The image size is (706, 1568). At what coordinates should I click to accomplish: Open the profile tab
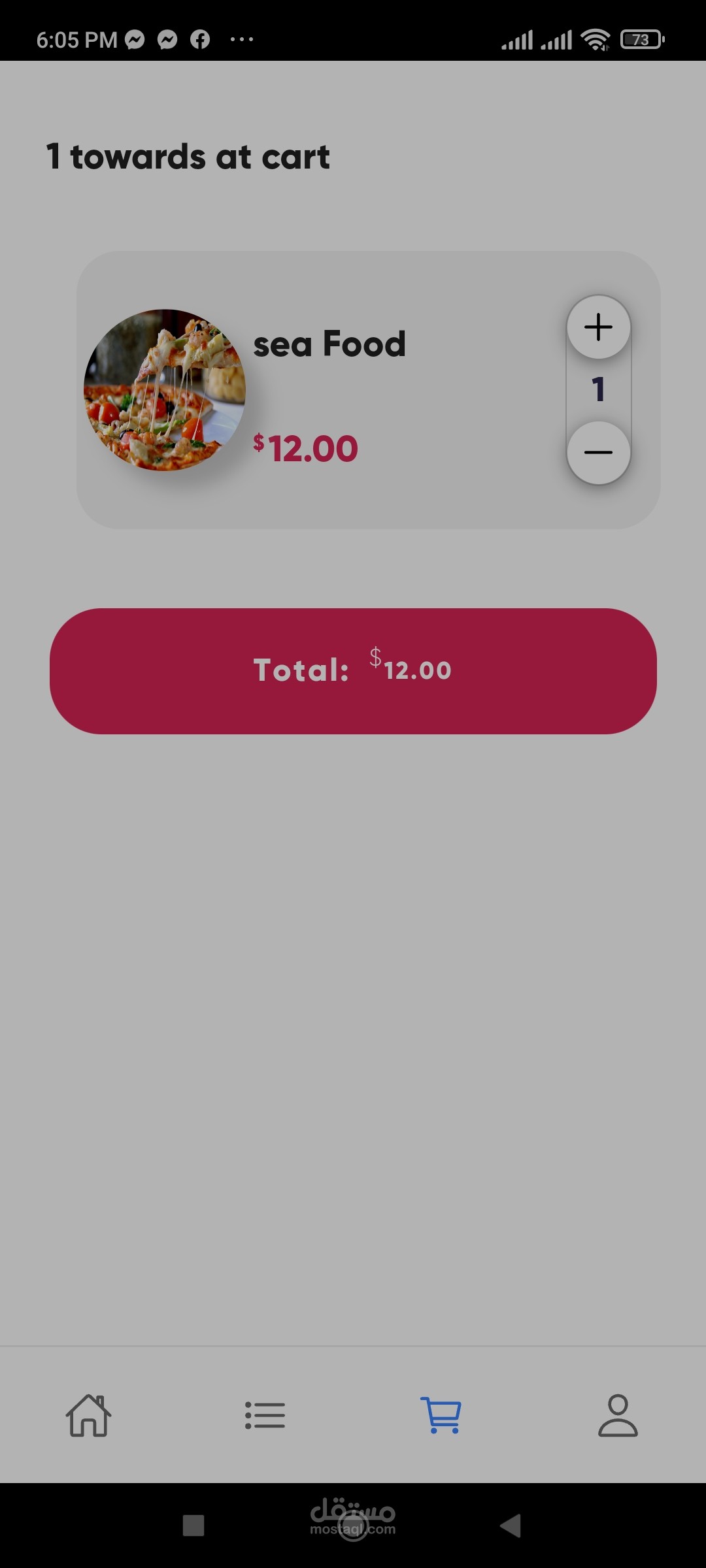[618, 1416]
